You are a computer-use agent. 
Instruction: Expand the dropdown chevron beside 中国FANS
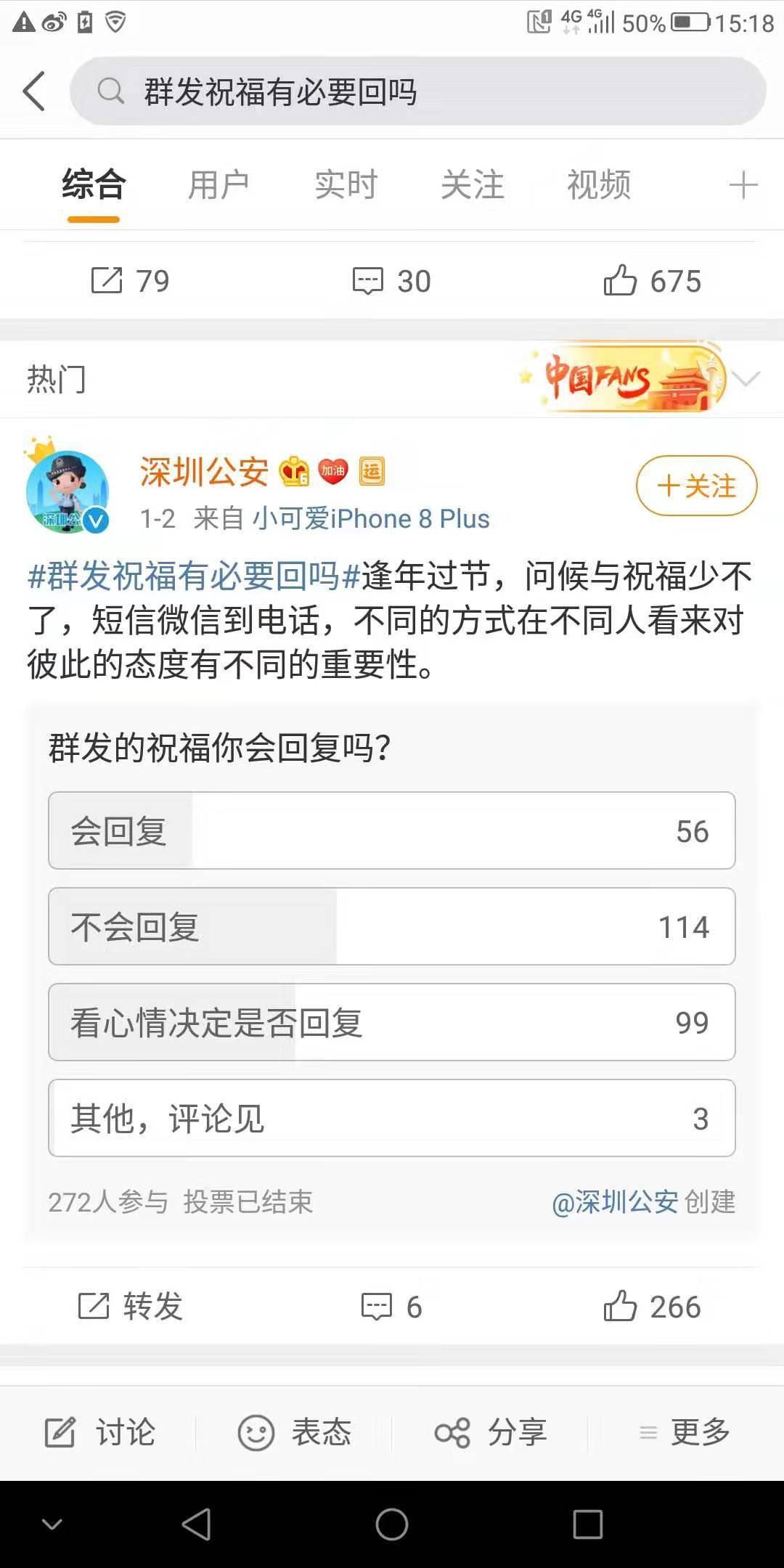[746, 378]
